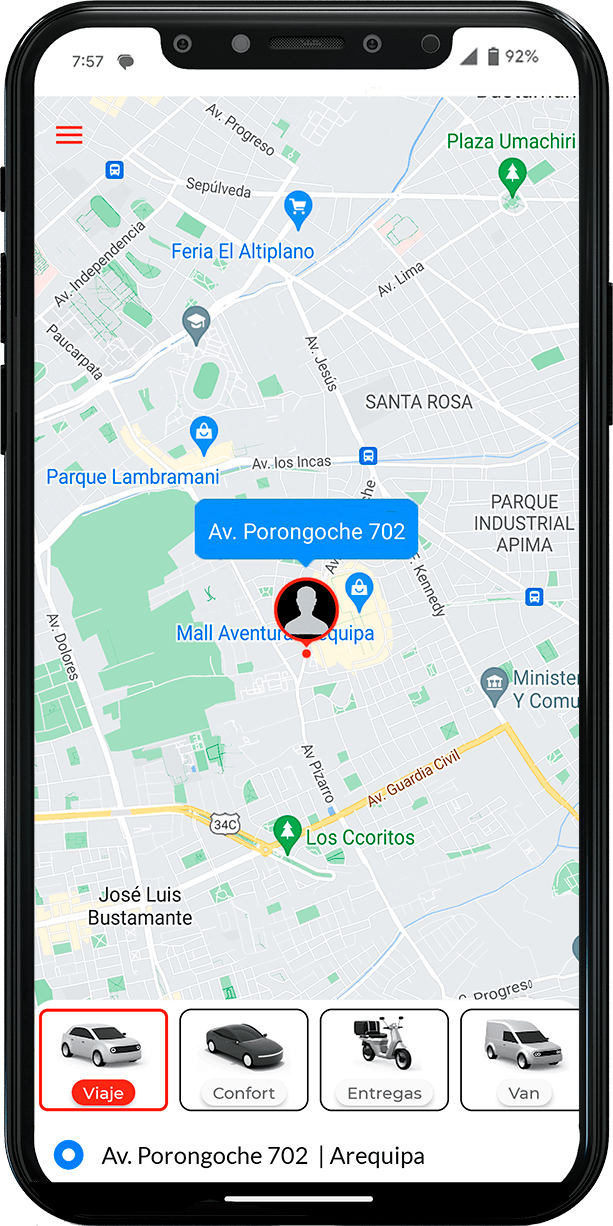Open the Feria El Altiplano map marker
Screen dimensions: 613x1226
[298, 210]
